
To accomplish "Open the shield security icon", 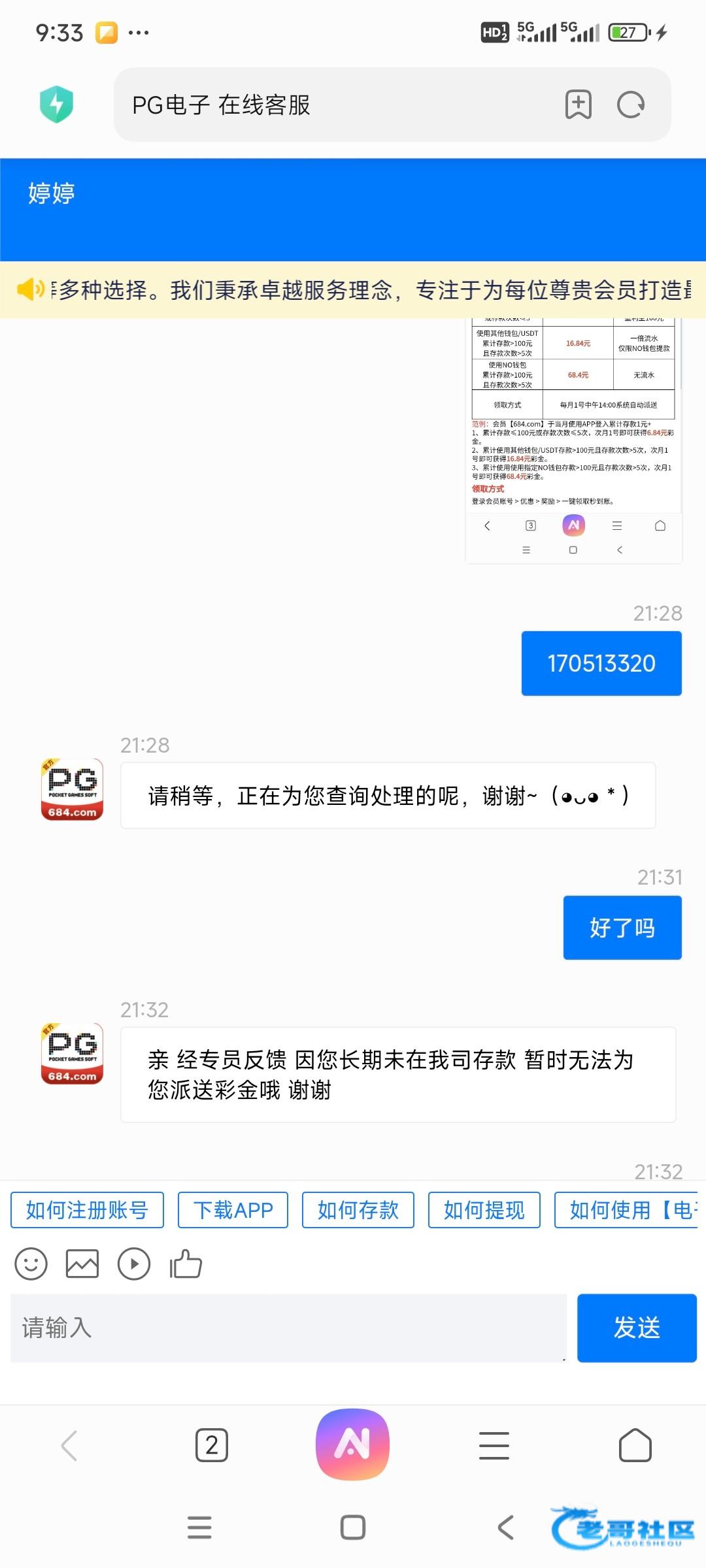I will tap(56, 105).
